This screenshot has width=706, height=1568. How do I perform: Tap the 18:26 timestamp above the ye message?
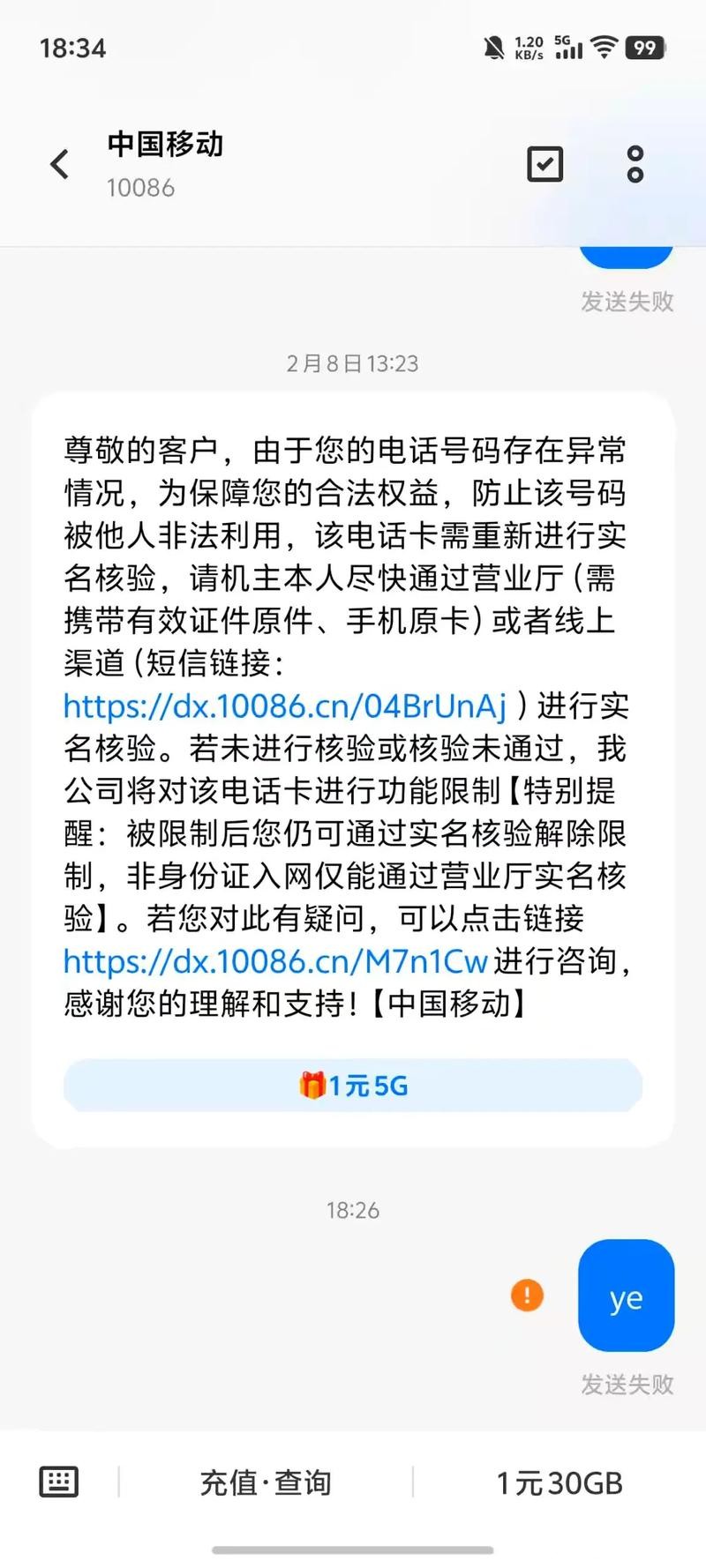[x=352, y=1210]
